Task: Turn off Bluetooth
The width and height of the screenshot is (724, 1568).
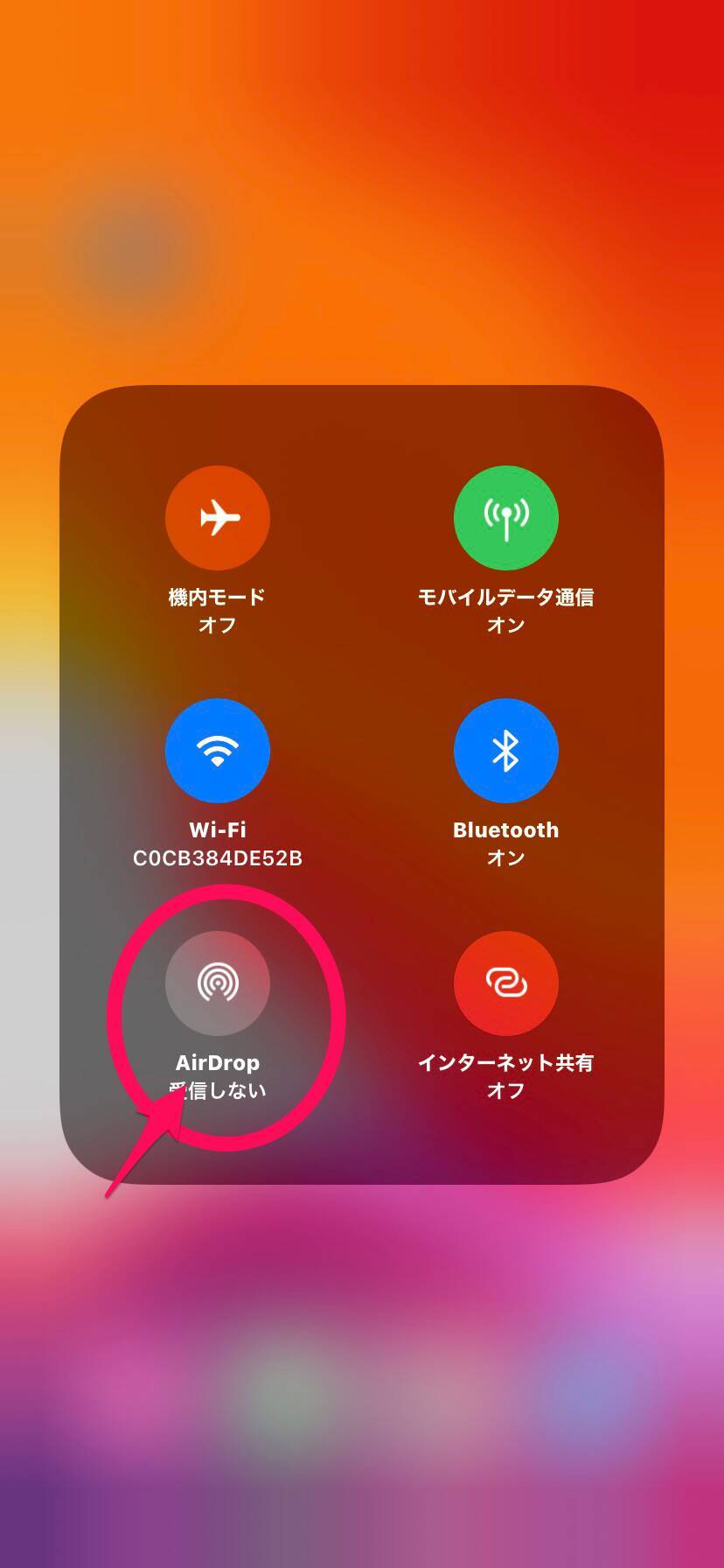Action: coord(505,751)
